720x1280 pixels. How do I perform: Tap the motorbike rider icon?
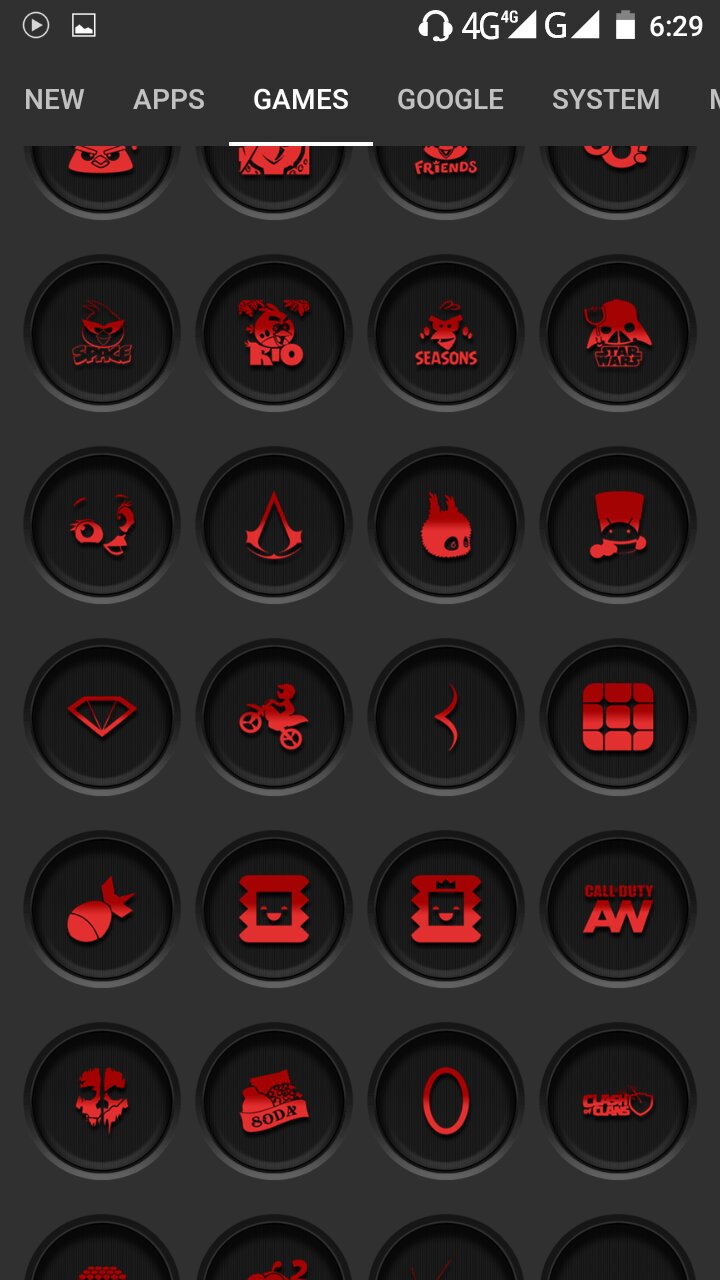274,718
